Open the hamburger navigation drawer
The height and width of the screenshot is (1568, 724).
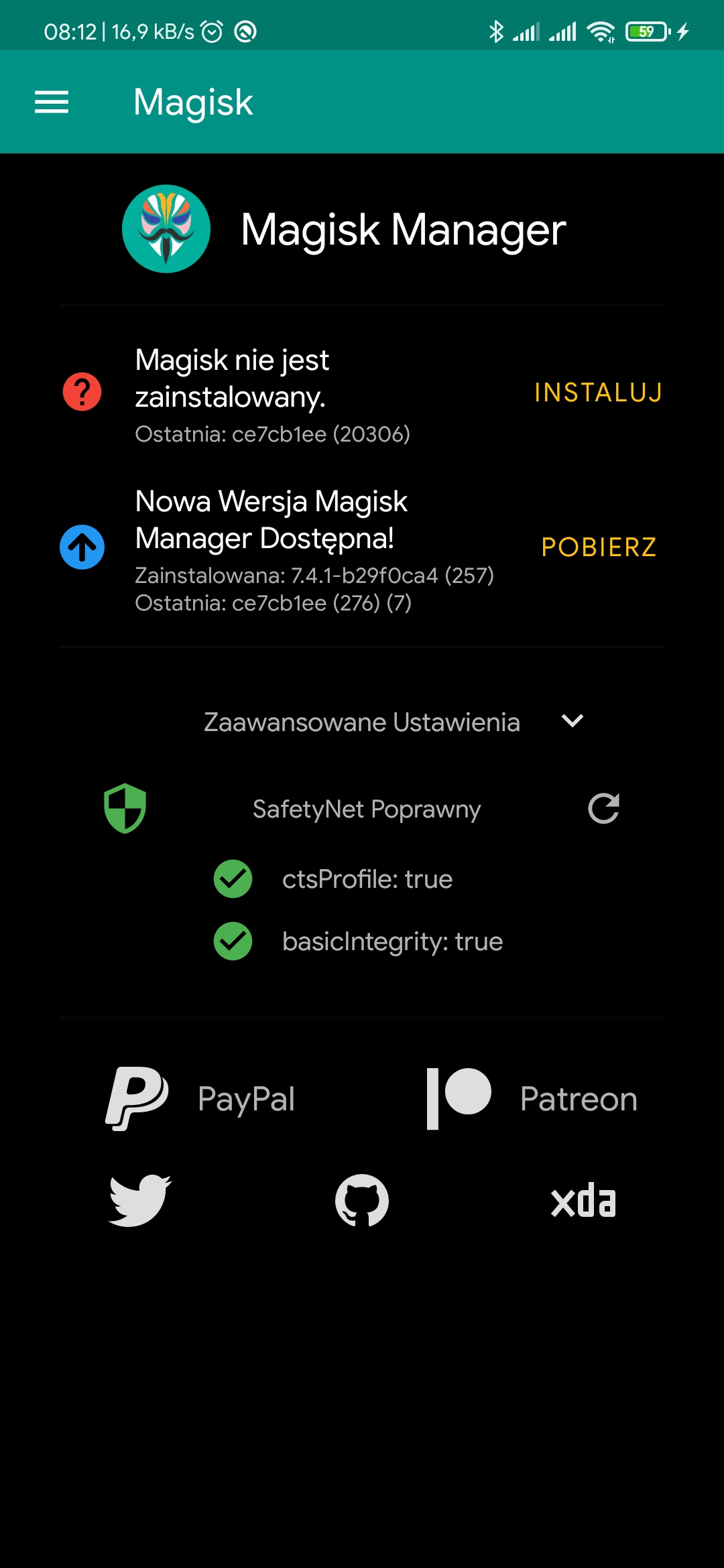(52, 102)
